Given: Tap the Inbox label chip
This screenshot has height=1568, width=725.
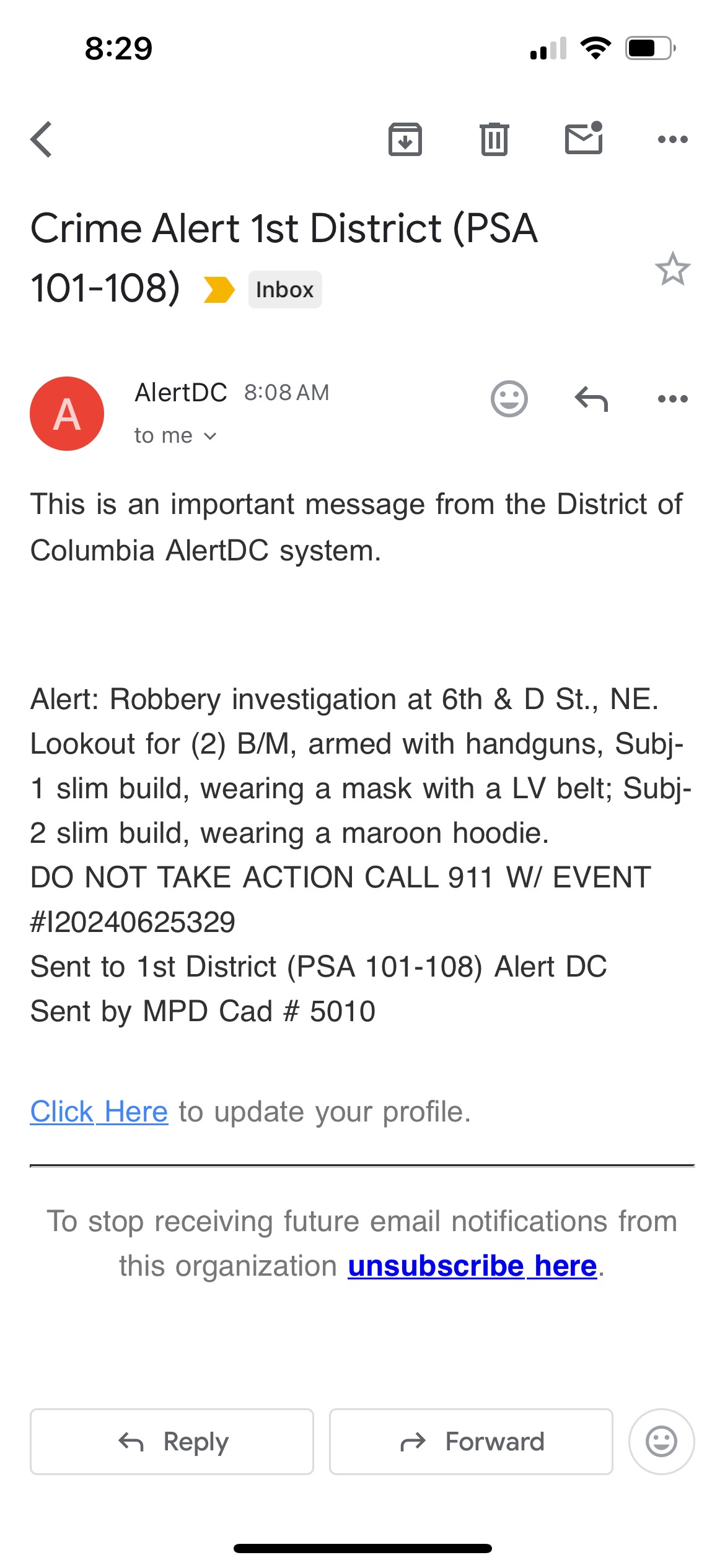Looking at the screenshot, I should [x=285, y=289].
